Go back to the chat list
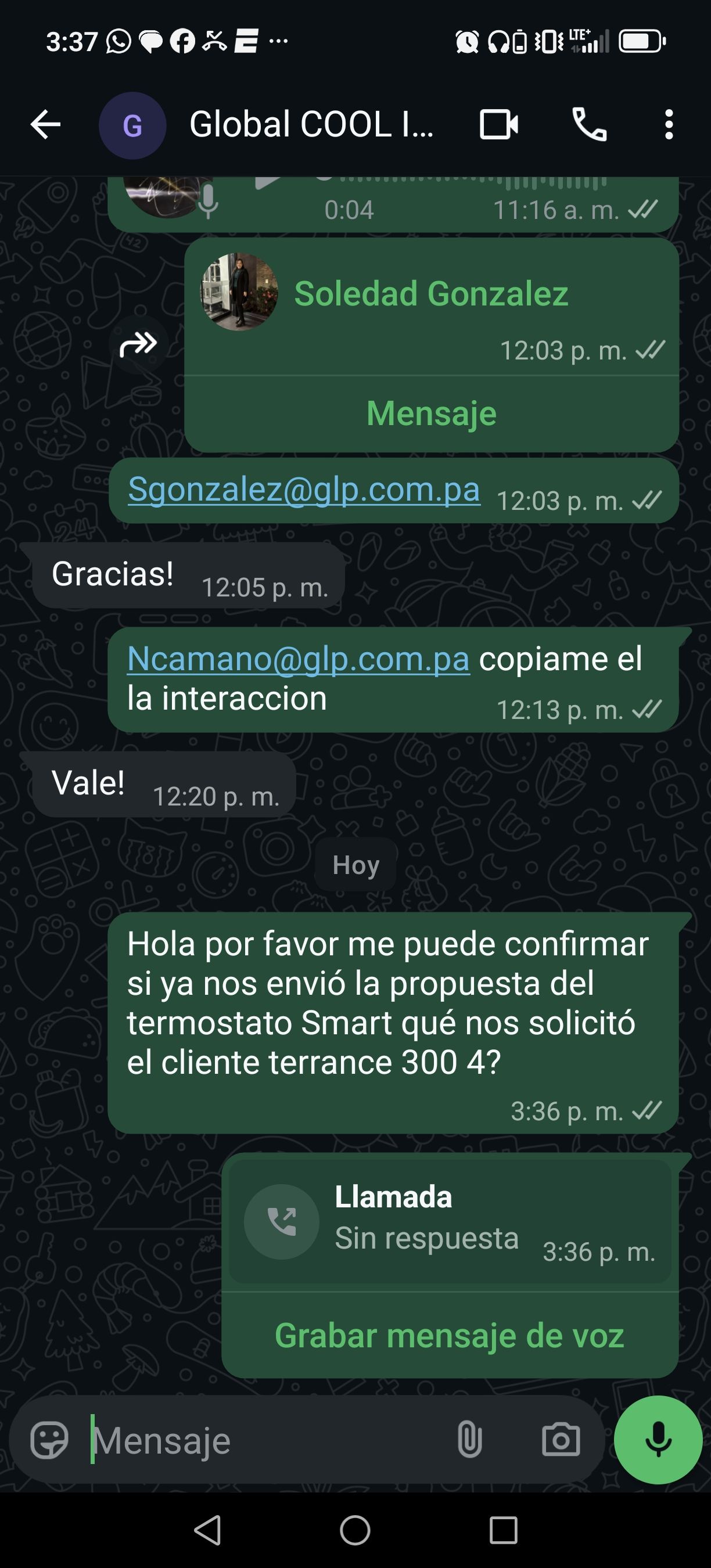This screenshot has height=1568, width=711. (46, 125)
